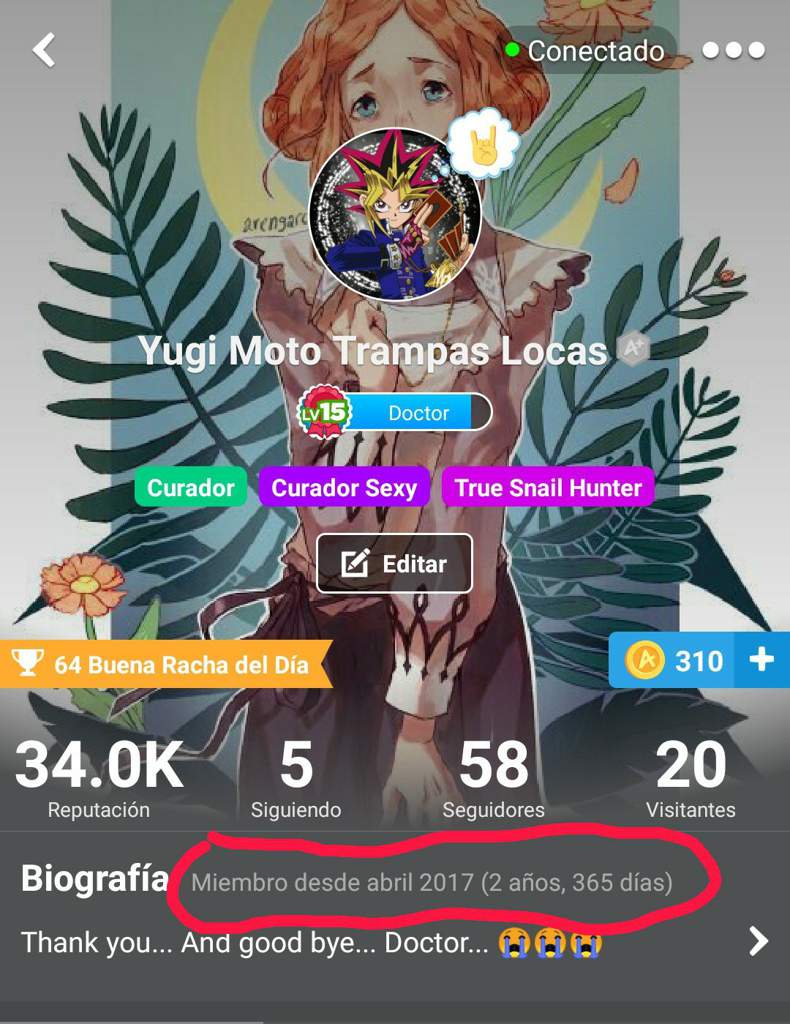The width and height of the screenshot is (790, 1024).
Task: Open the Siguiendo following list
Action: point(295,778)
